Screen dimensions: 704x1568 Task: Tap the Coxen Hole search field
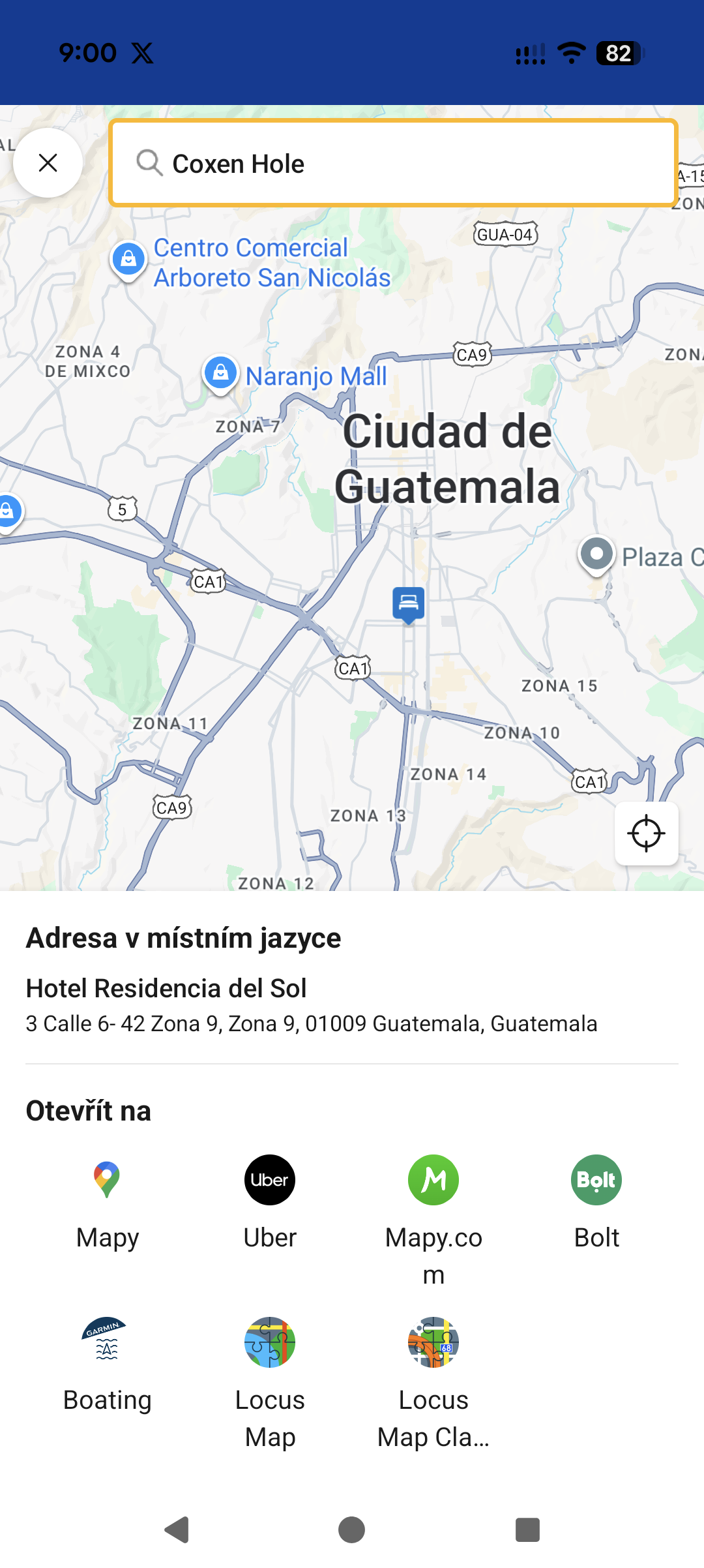tap(393, 163)
